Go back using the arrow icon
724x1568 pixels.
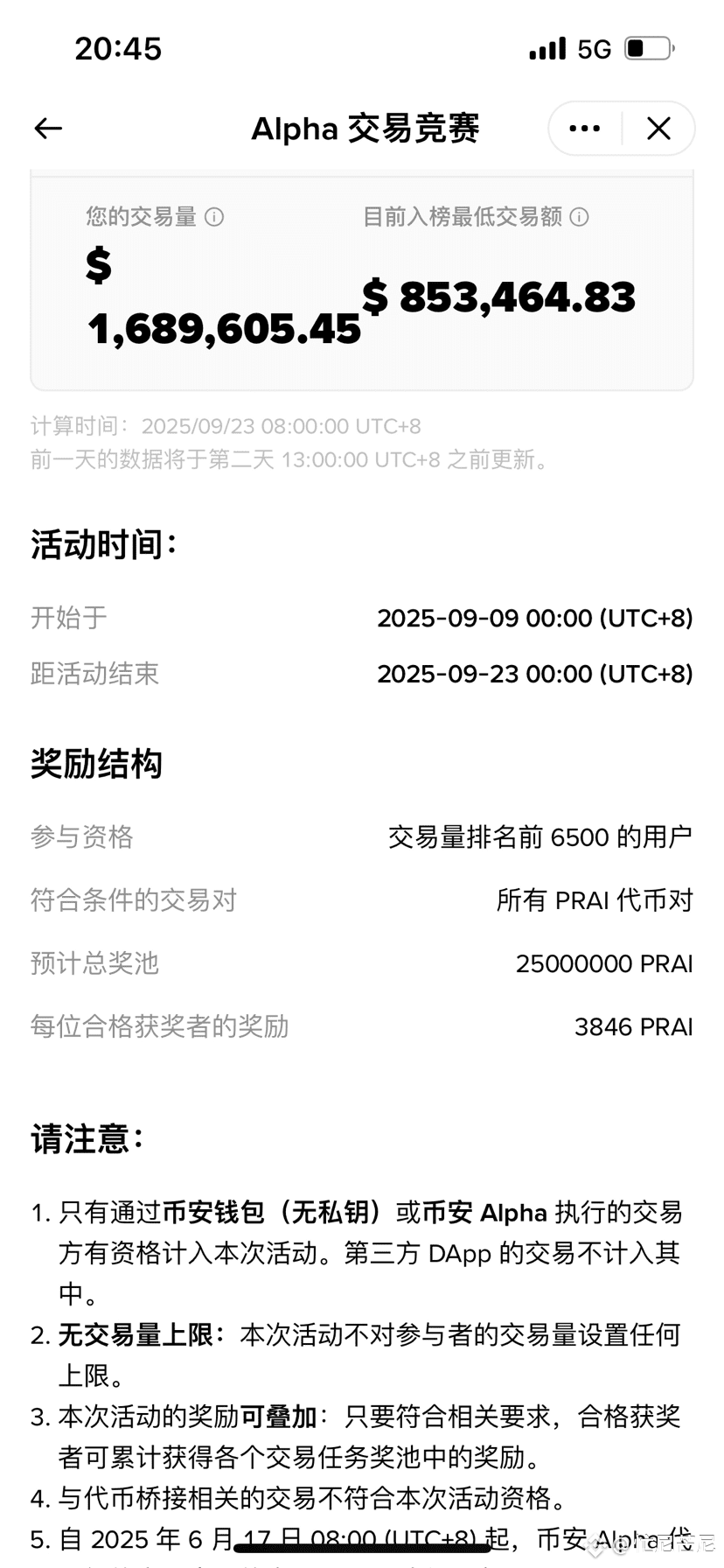(48, 129)
